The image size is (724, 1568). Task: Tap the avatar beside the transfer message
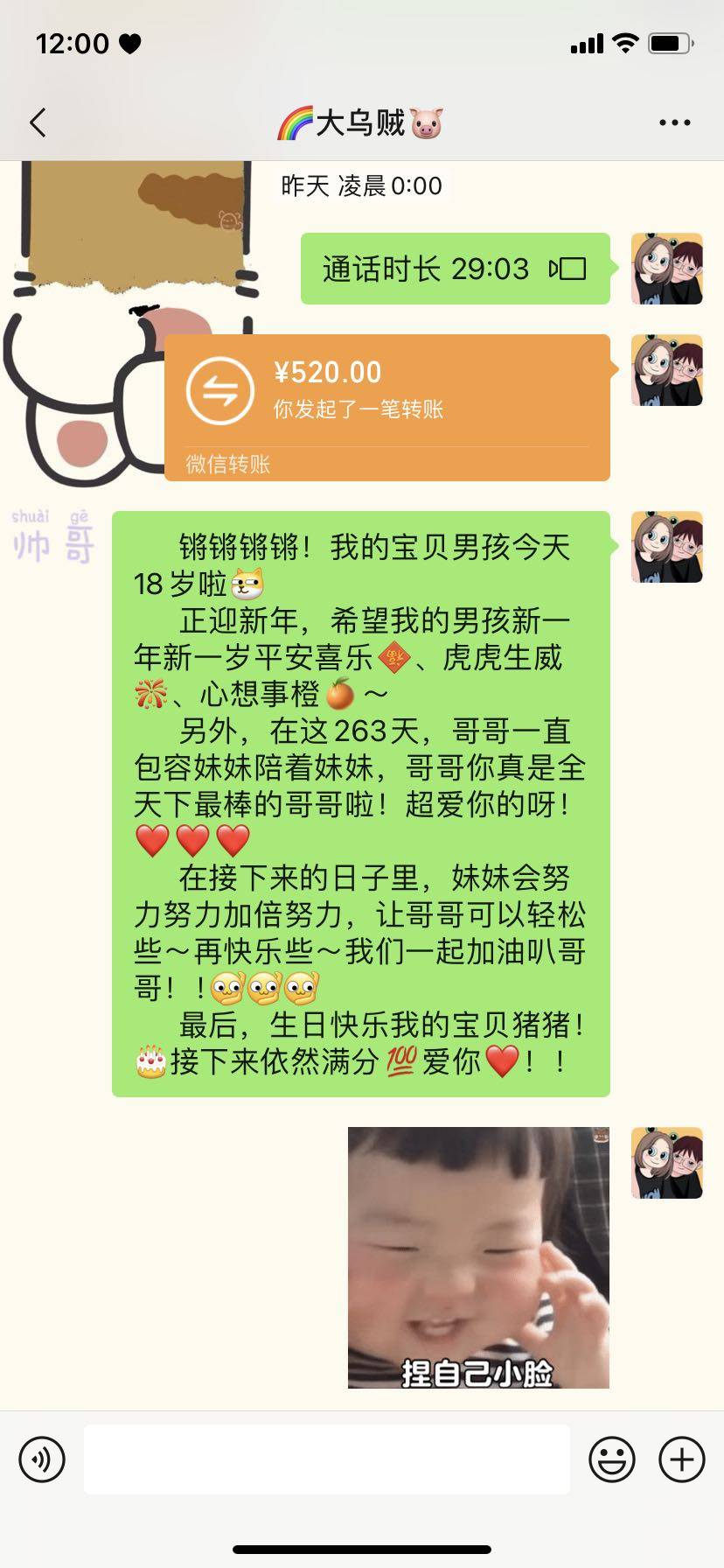coord(666,370)
